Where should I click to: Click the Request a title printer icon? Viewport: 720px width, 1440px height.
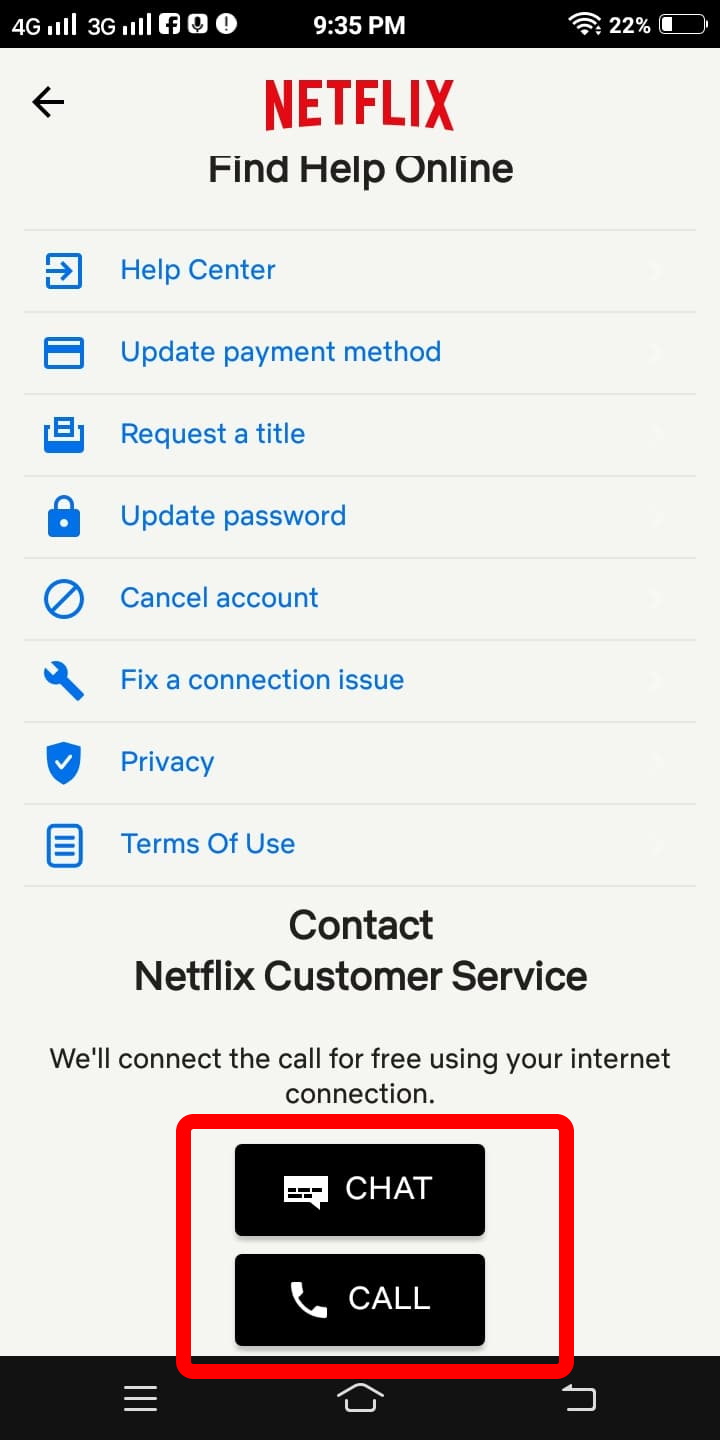coord(63,434)
